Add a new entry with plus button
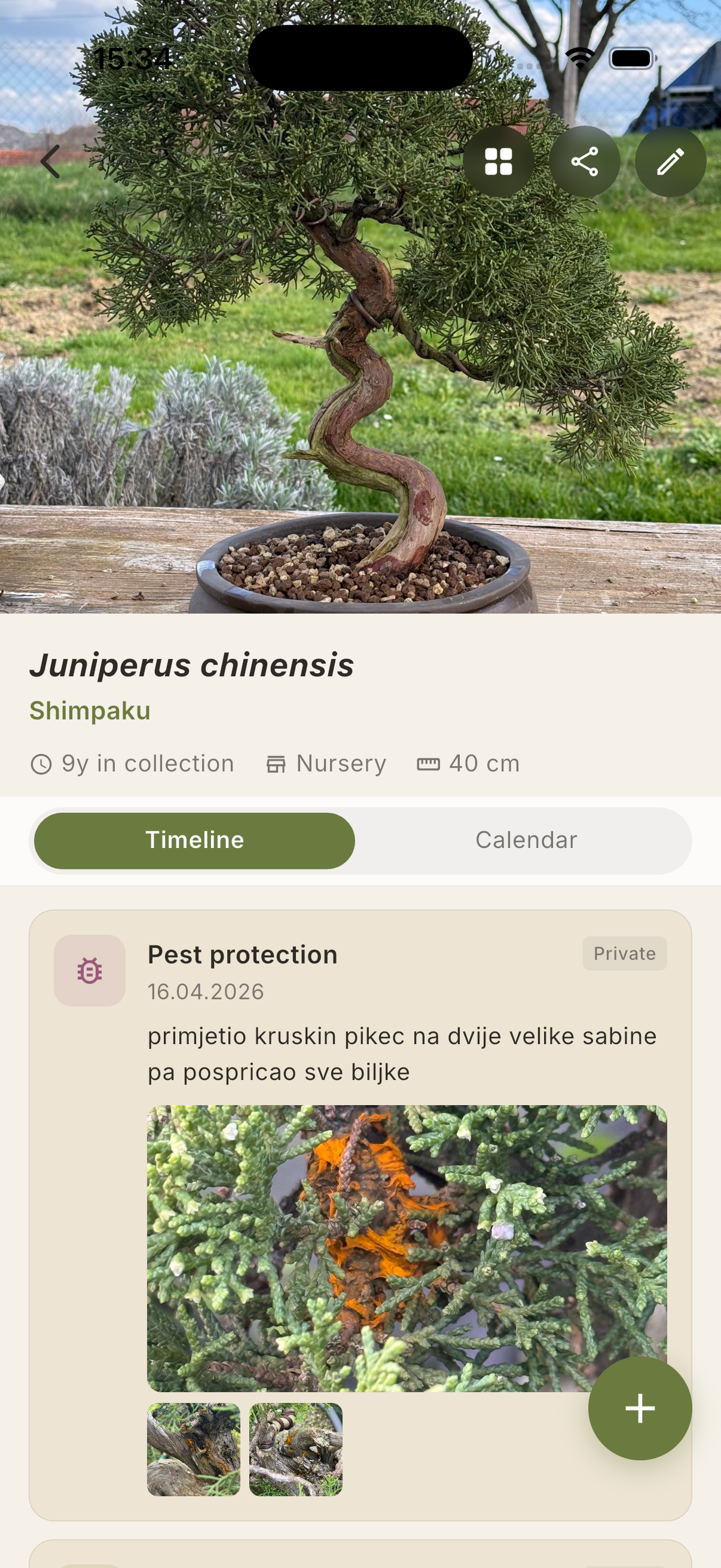Screen dimensions: 721x1568 tap(640, 1408)
